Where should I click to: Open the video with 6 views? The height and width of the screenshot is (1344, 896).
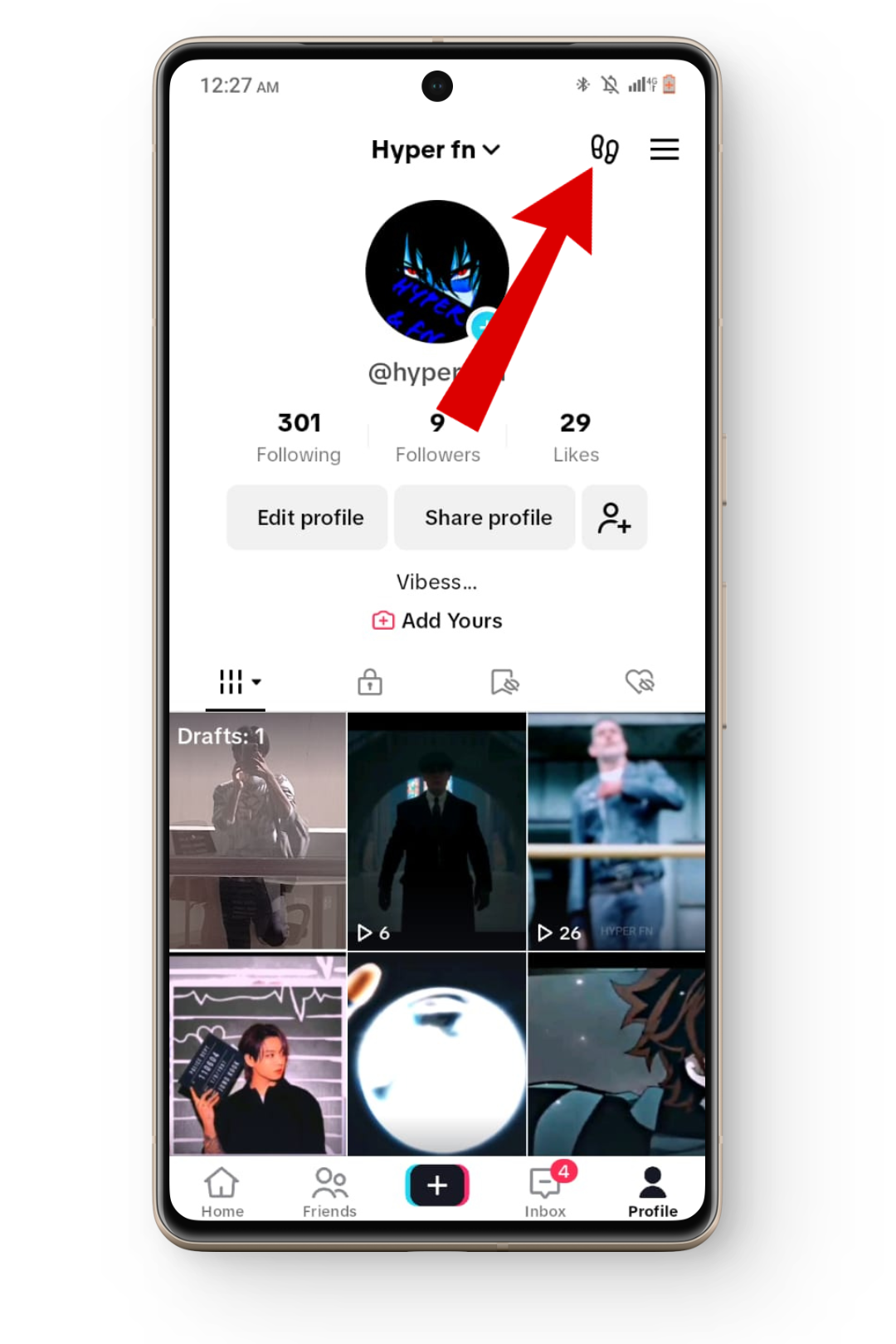(436, 830)
